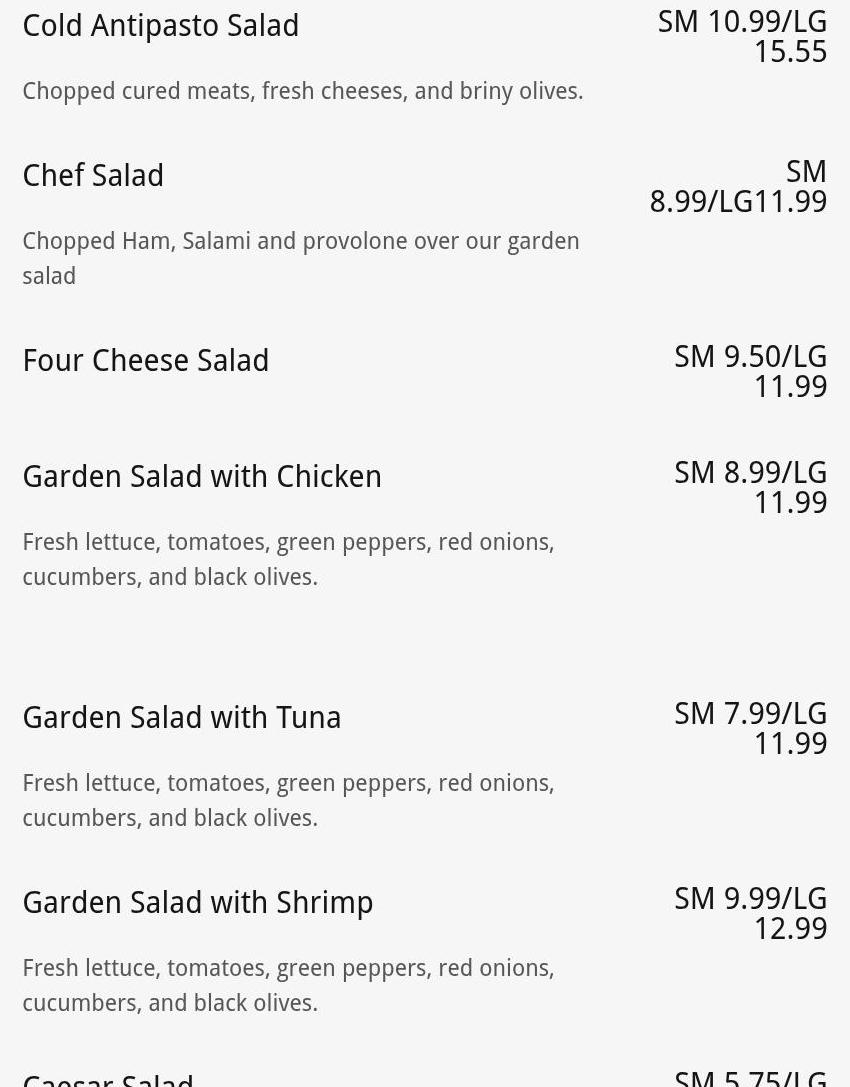Open Garden Salad with Shrimp details

coord(198,903)
